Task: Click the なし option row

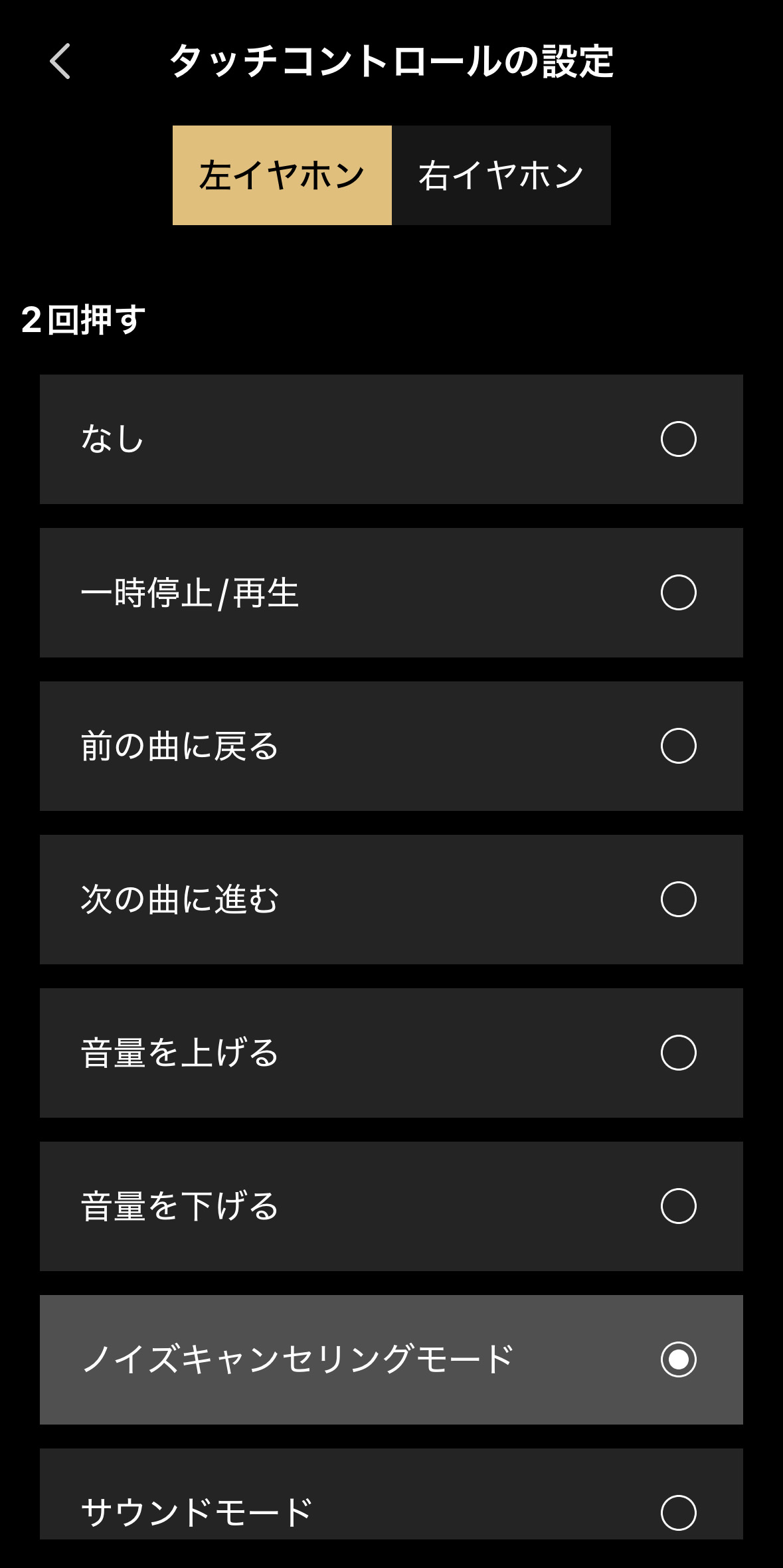Action: (x=392, y=437)
